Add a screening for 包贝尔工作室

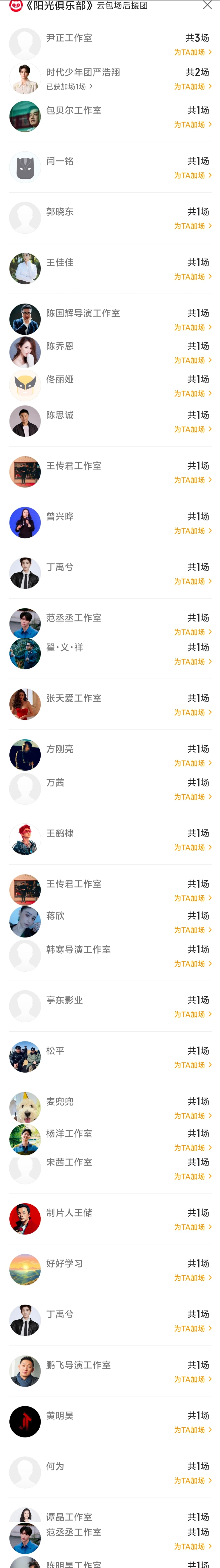[x=193, y=125]
